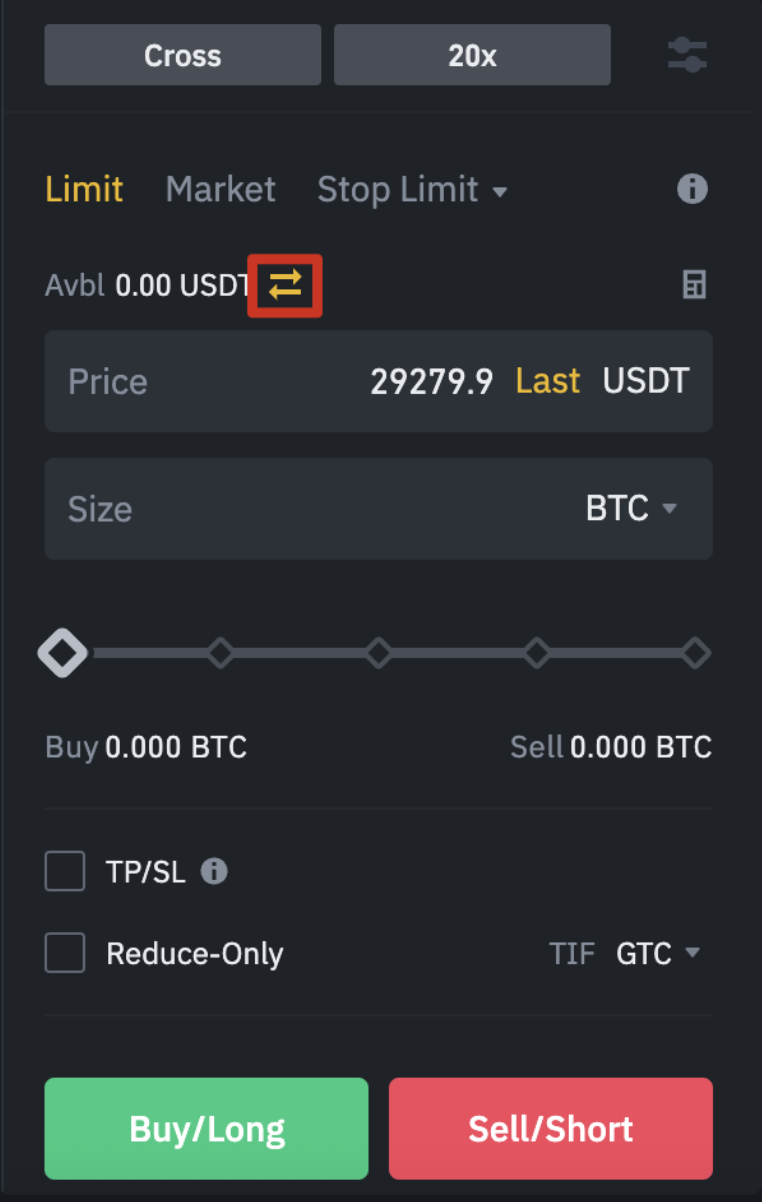Enable the Reduce-Only checkbox
Viewport: 762px width, 1202px height.
coord(64,953)
